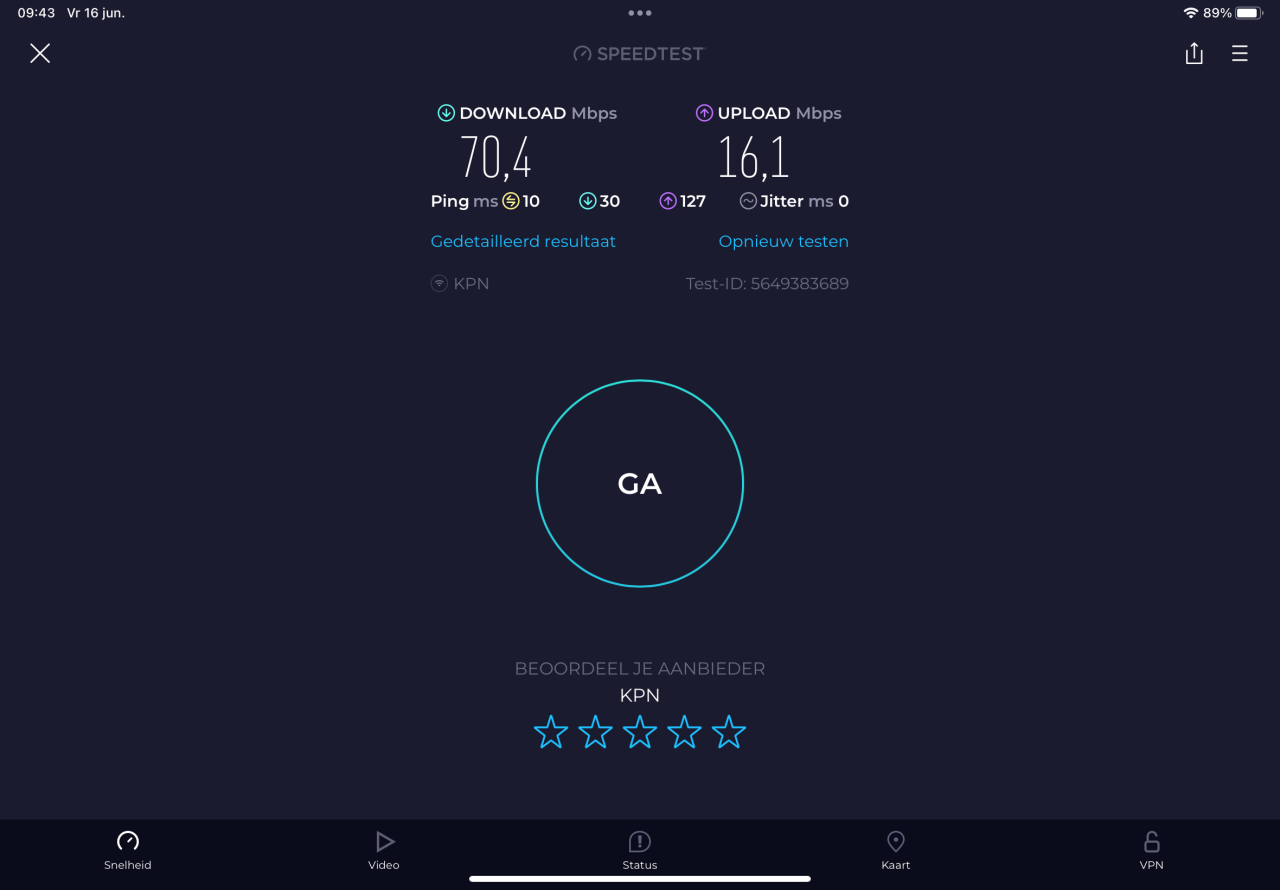Tap Opnieuw testen to rerun test
This screenshot has height=890, width=1280.
(783, 241)
